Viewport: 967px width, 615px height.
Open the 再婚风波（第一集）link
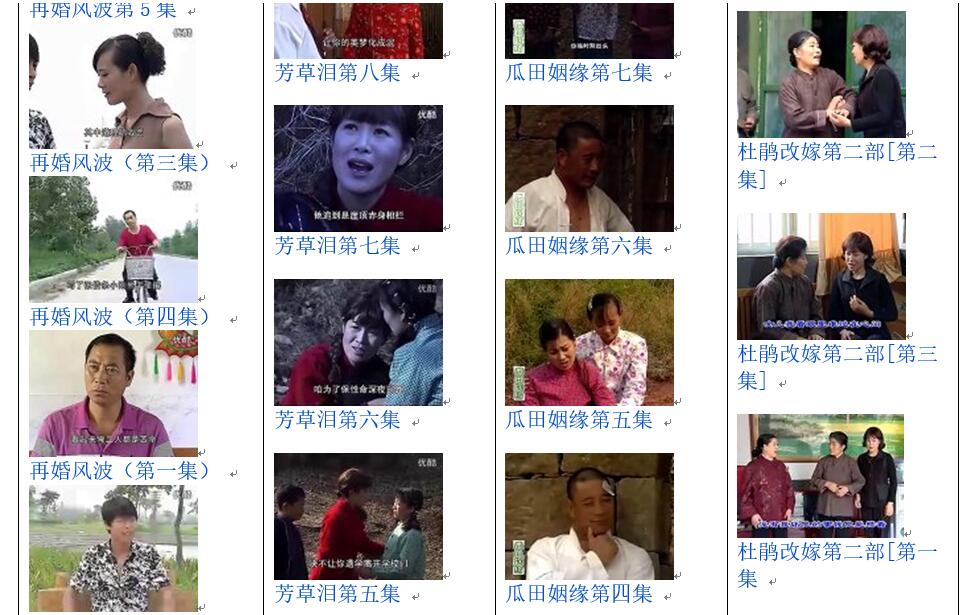[120, 471]
